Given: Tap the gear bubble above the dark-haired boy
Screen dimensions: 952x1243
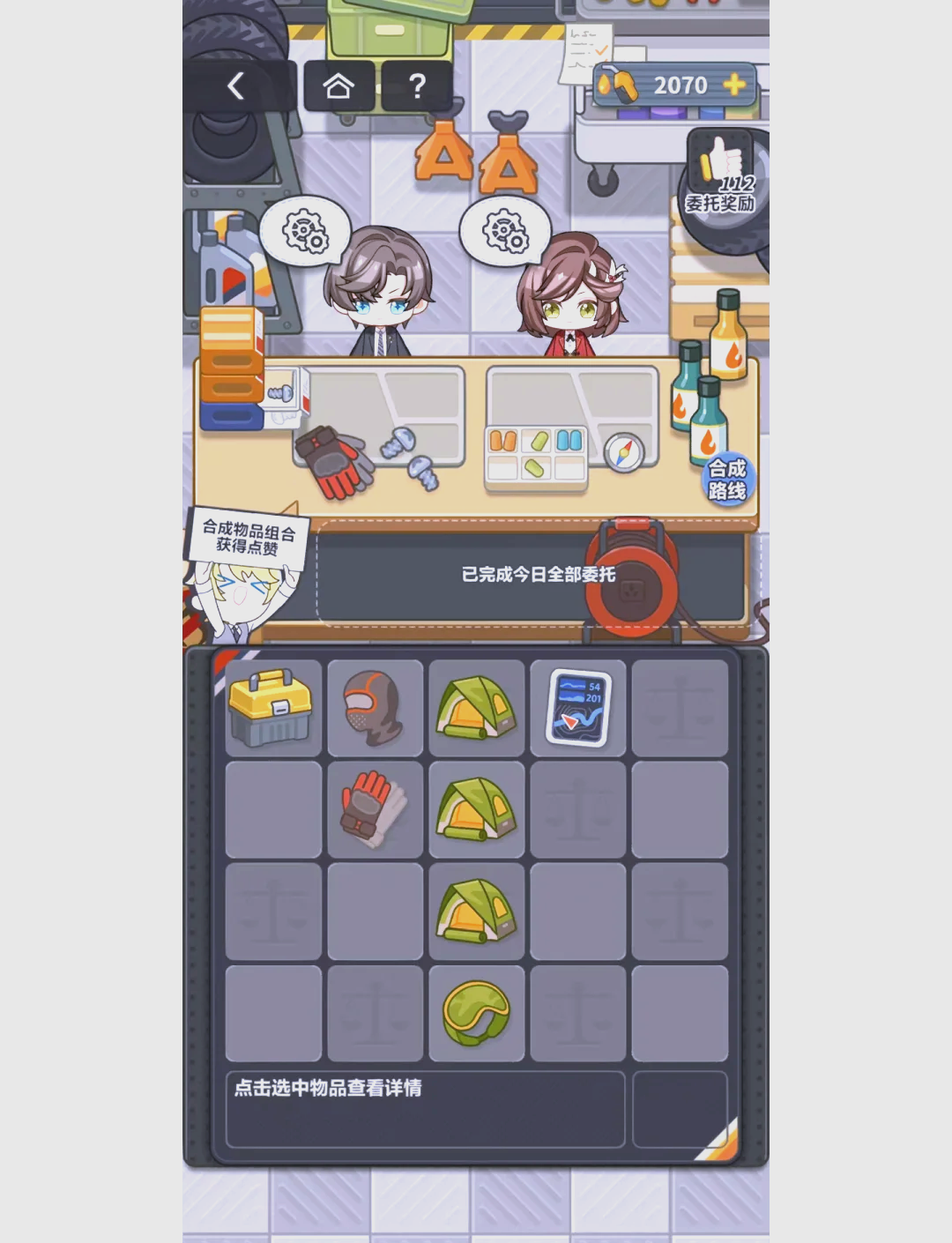Looking at the screenshot, I should pos(305,232).
